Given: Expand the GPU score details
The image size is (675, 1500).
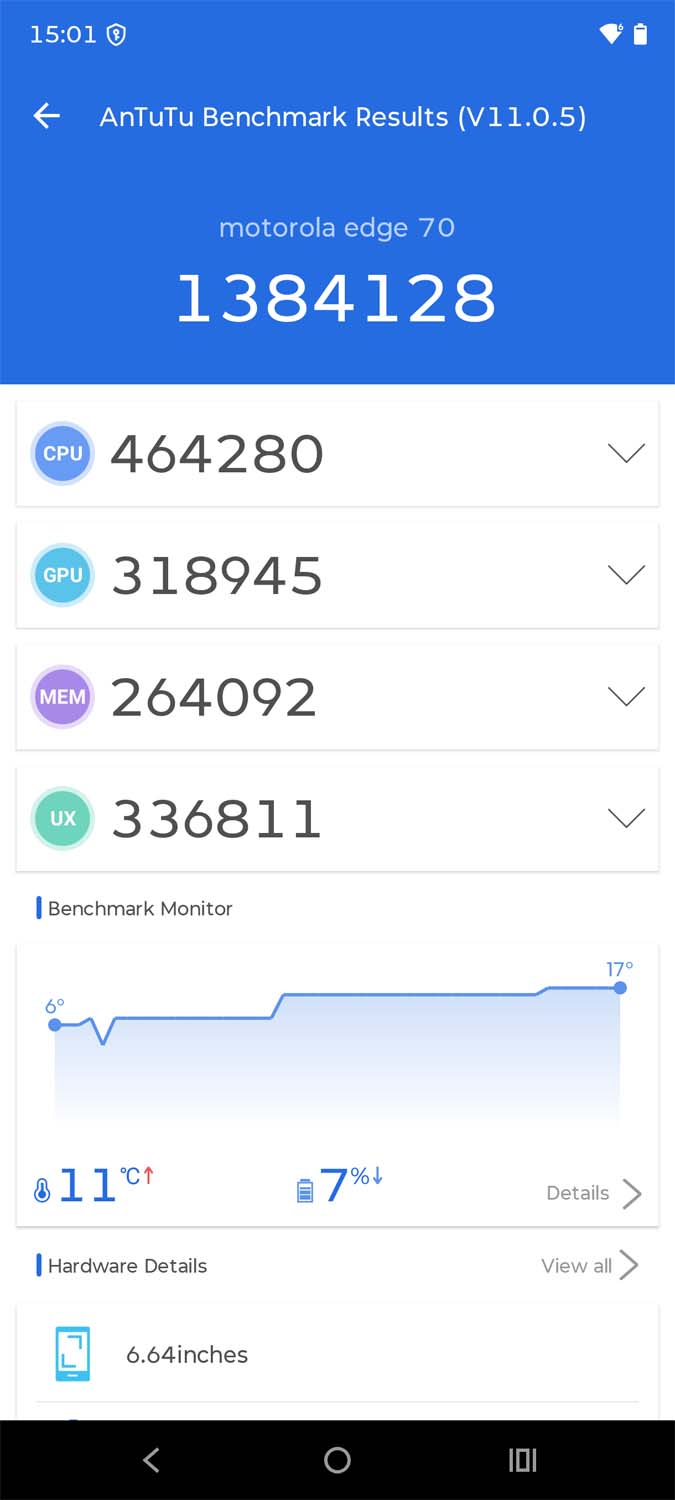Looking at the screenshot, I should pos(626,576).
